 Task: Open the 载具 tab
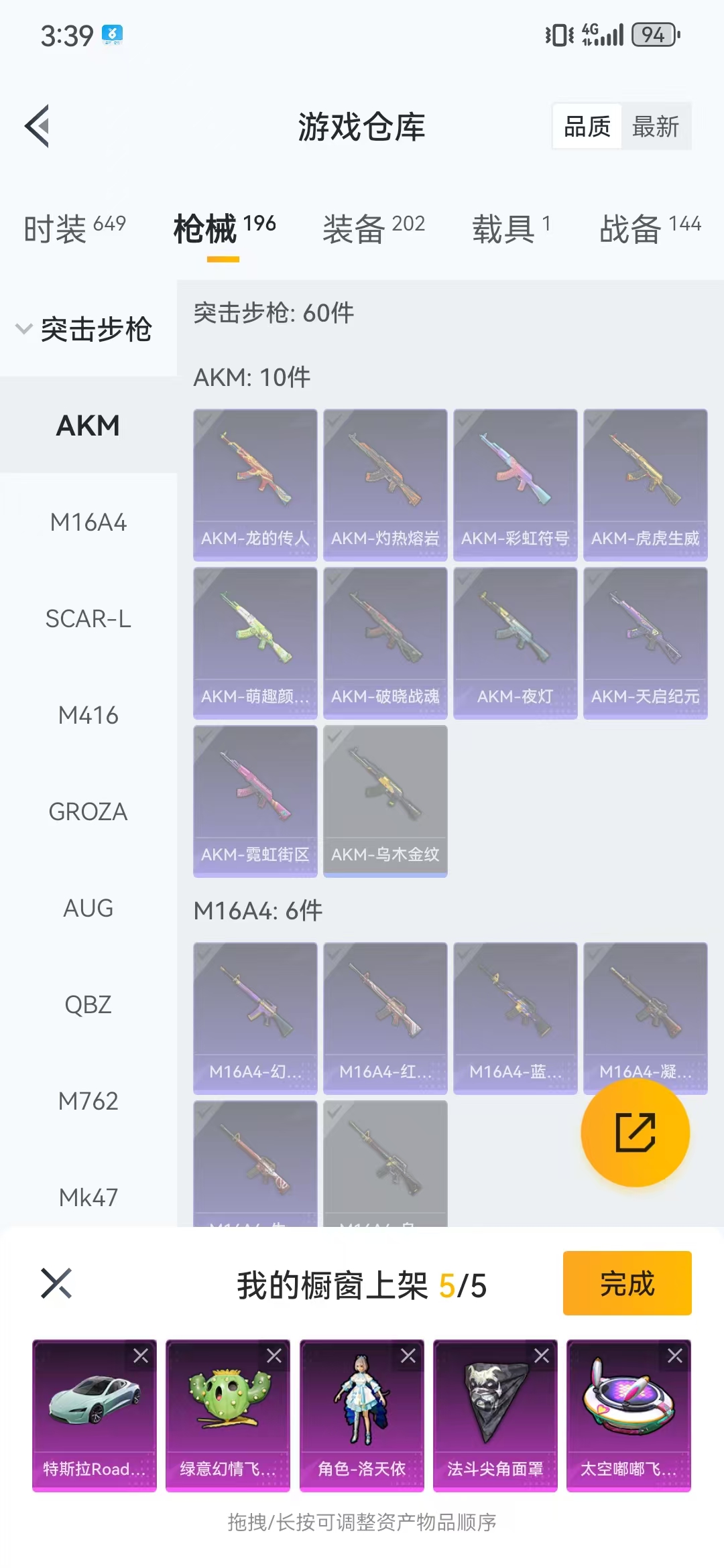(511, 228)
